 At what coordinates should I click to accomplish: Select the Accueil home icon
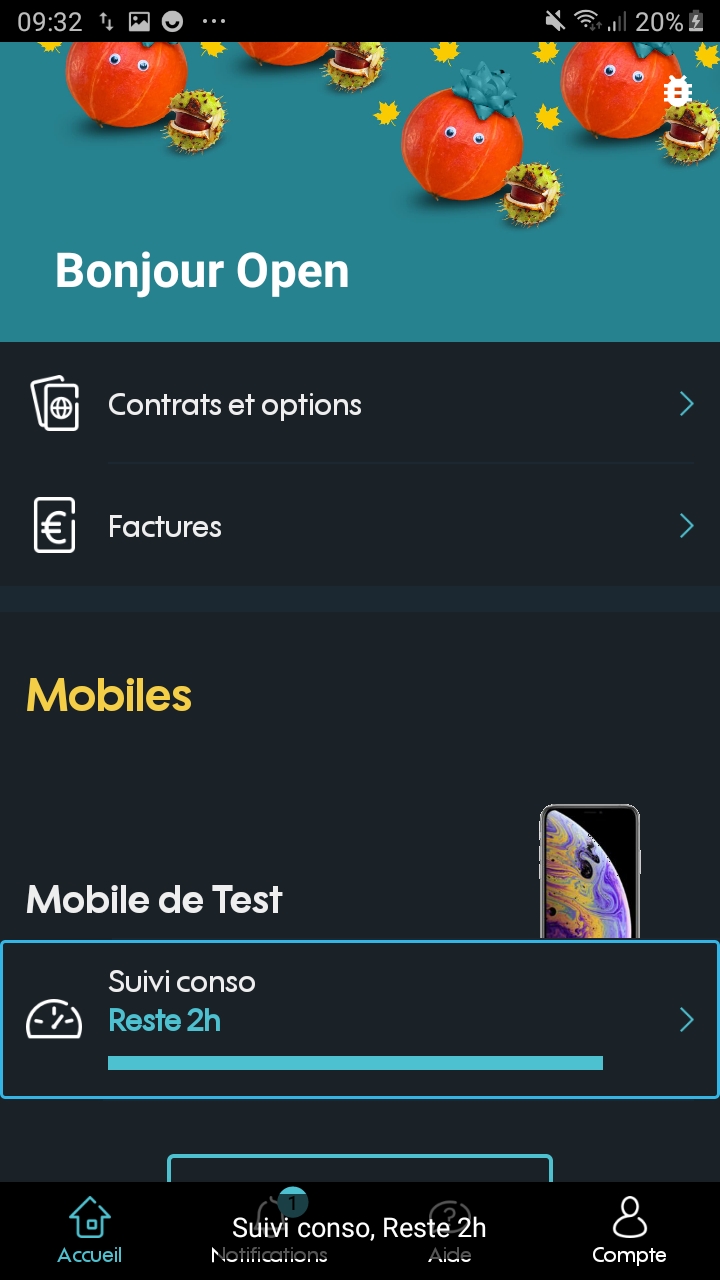[88, 1218]
